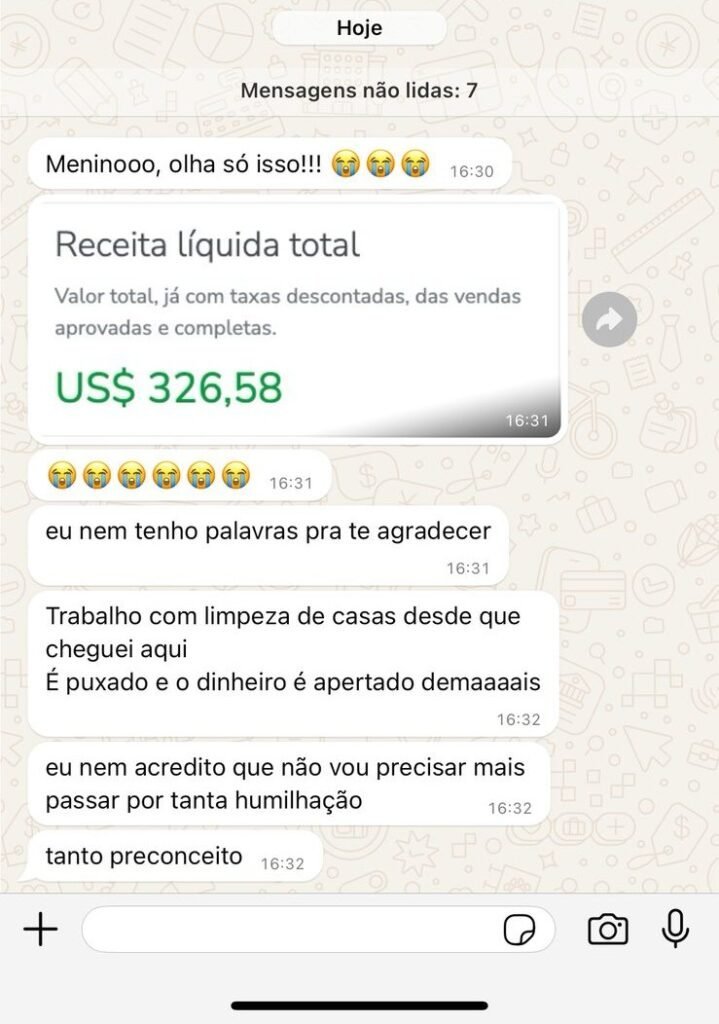719x1024 pixels.
Task: Tap the message text field
Action: pyautogui.click(x=290, y=930)
